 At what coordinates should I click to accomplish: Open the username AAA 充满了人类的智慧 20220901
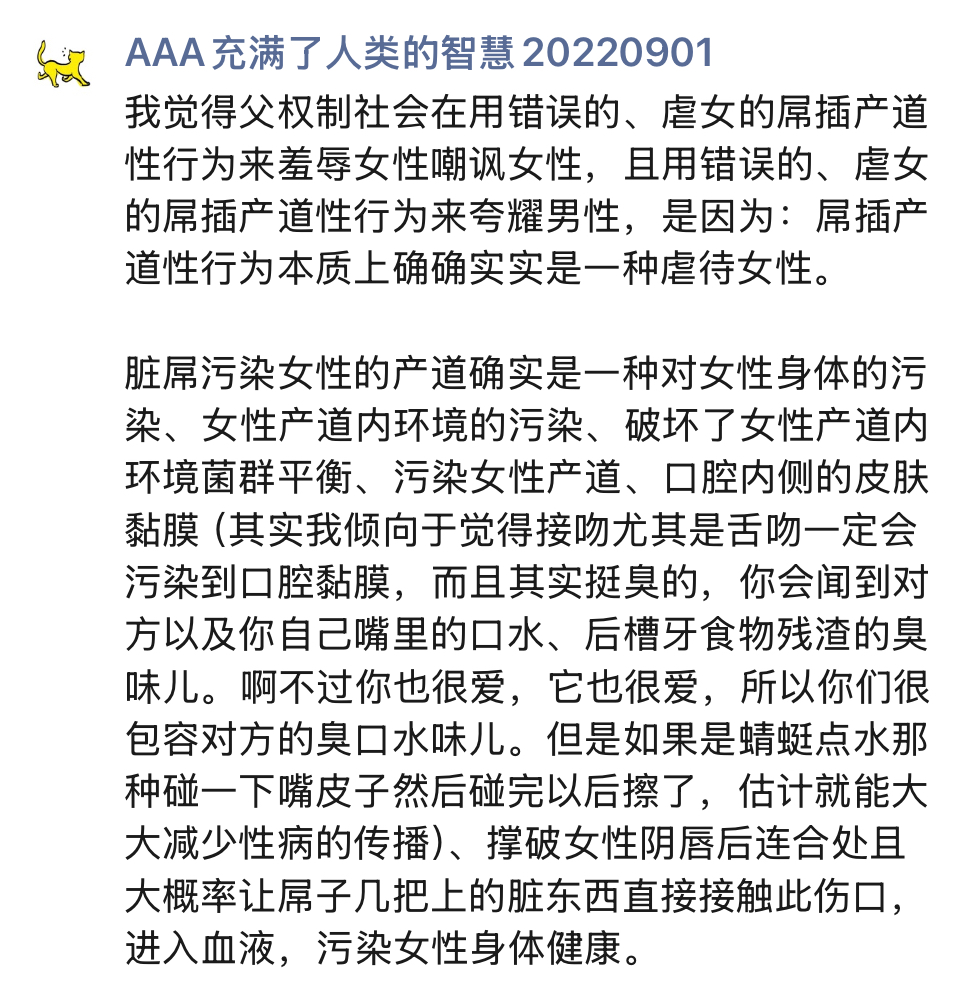click(420, 53)
